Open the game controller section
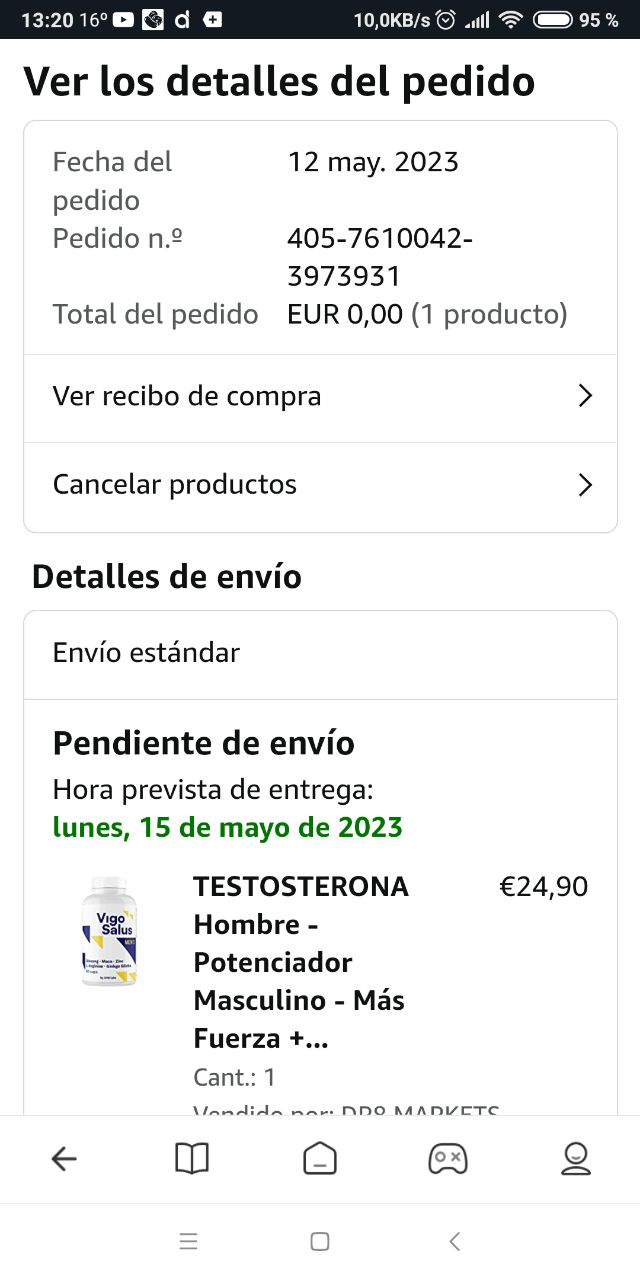This screenshot has height=1280, width=640. [447, 1159]
